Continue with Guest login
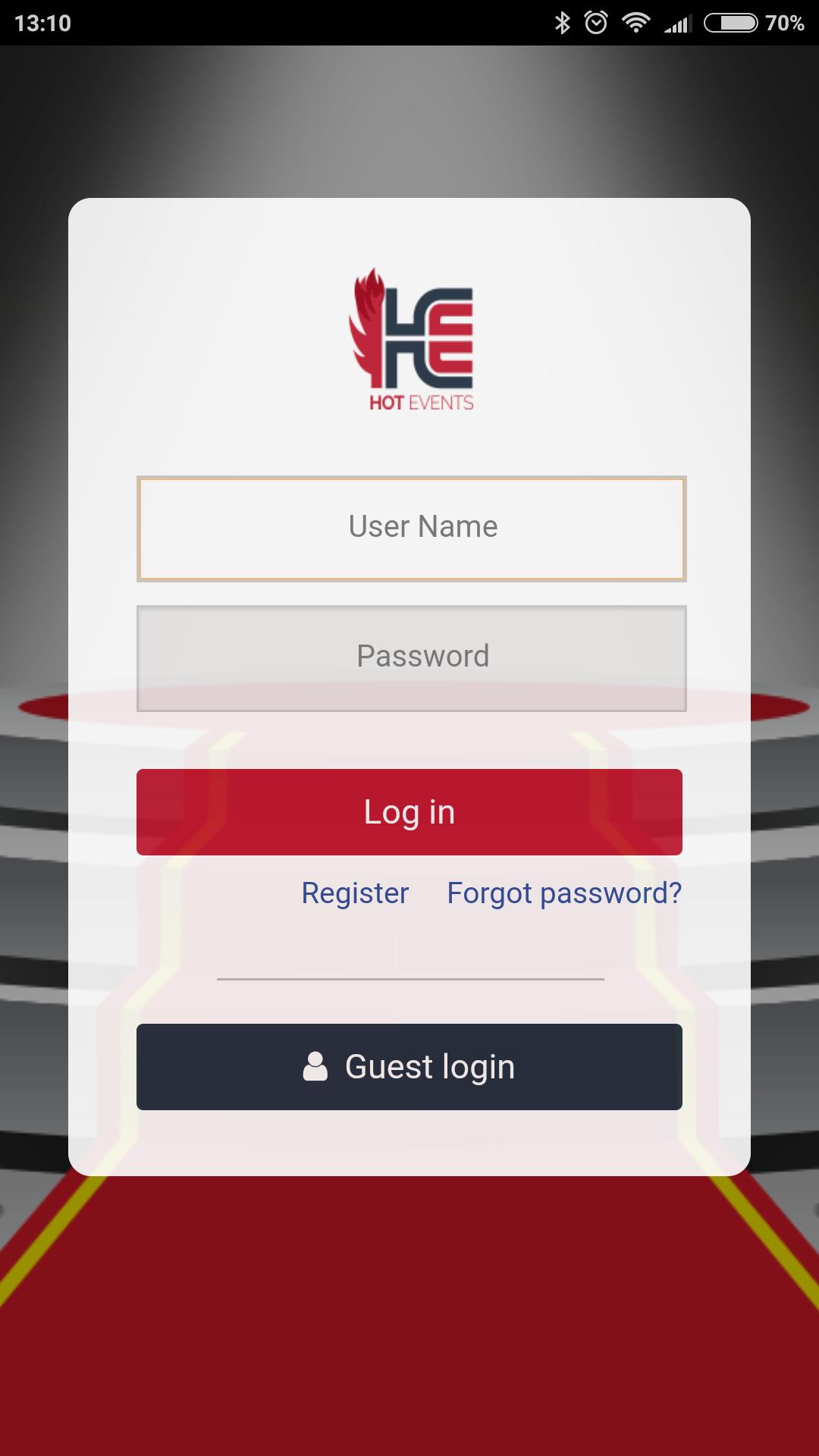Viewport: 819px width, 1456px height. 409,1067
